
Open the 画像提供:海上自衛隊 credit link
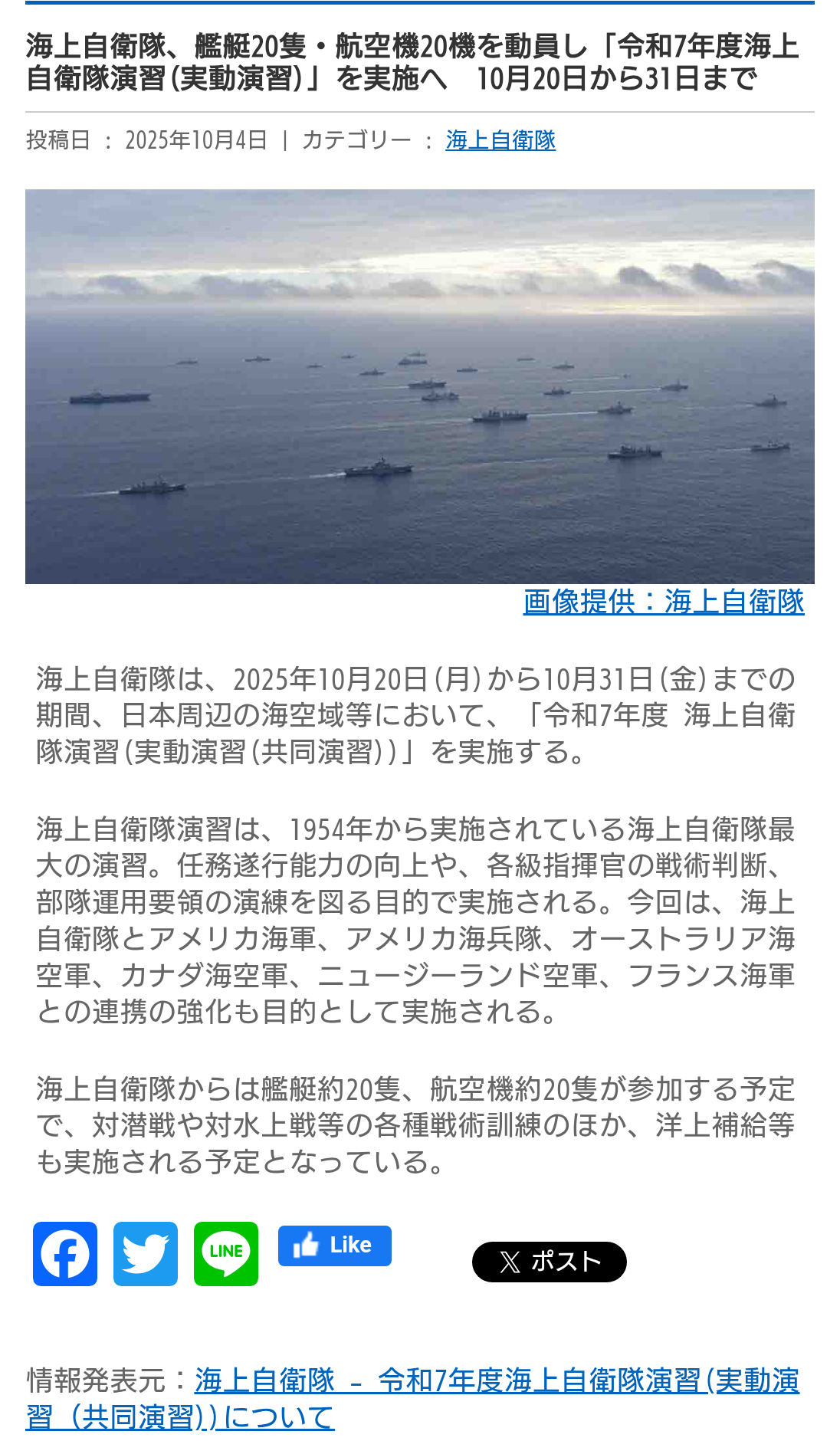pyautogui.click(x=663, y=602)
